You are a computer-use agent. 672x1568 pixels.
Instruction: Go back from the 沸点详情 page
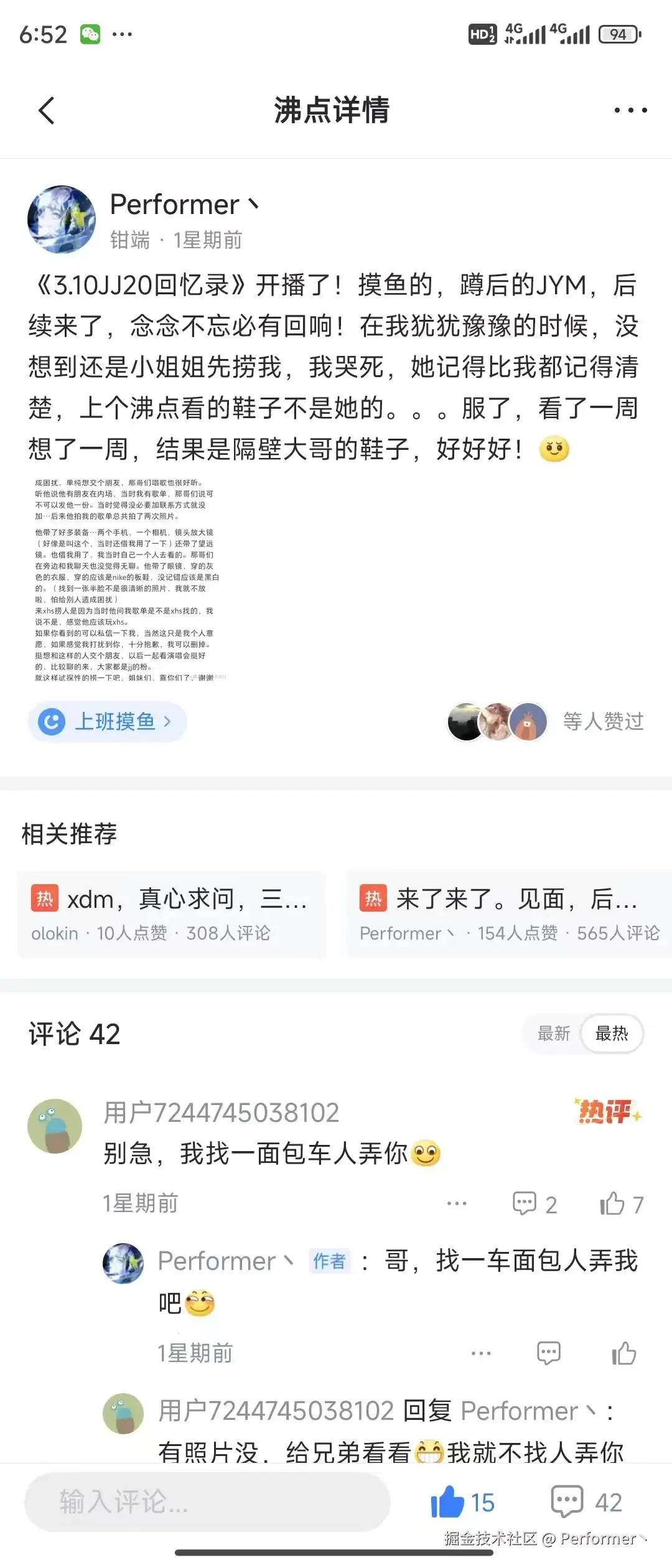coord(47,111)
